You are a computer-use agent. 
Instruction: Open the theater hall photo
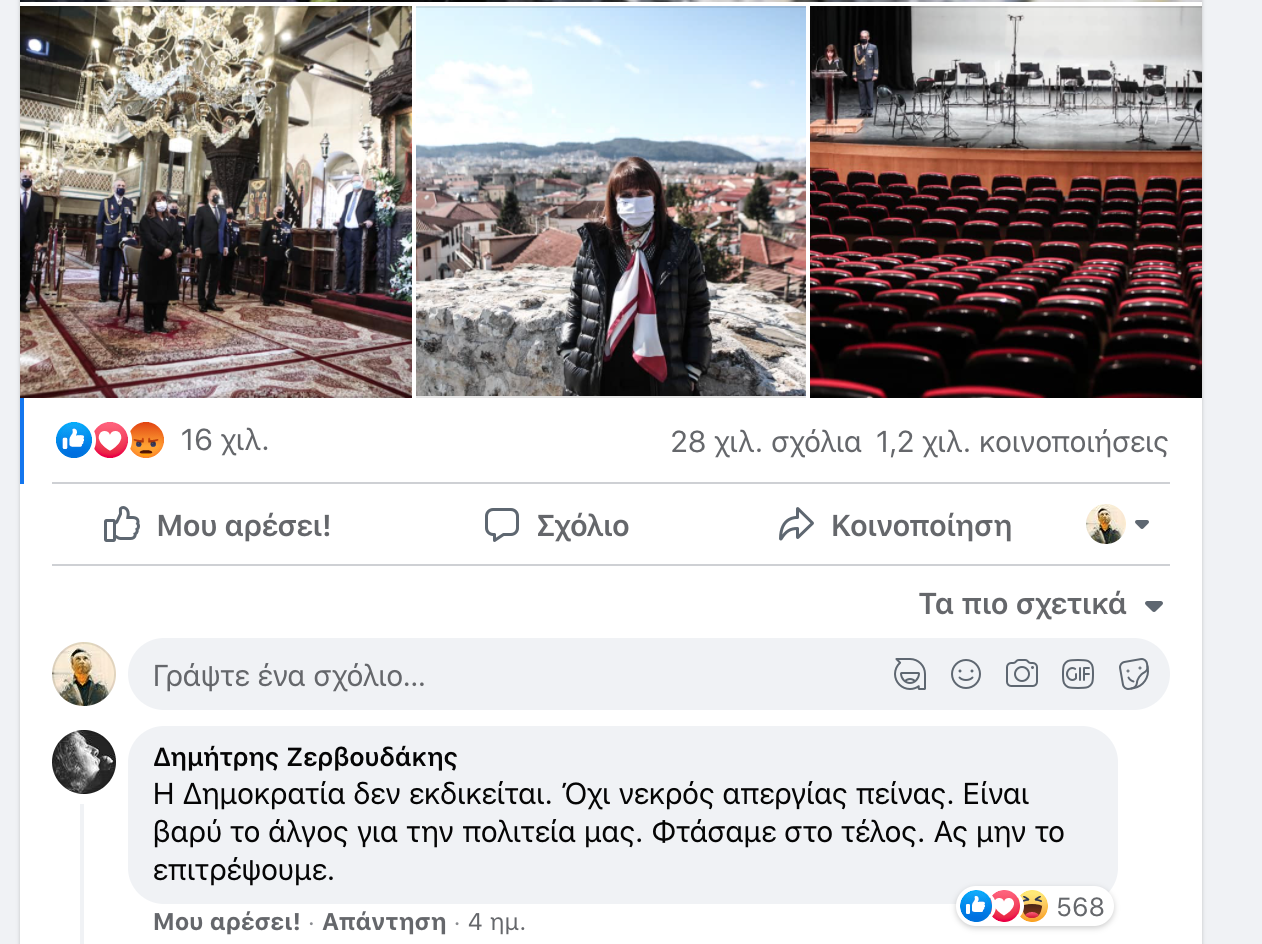point(1005,202)
